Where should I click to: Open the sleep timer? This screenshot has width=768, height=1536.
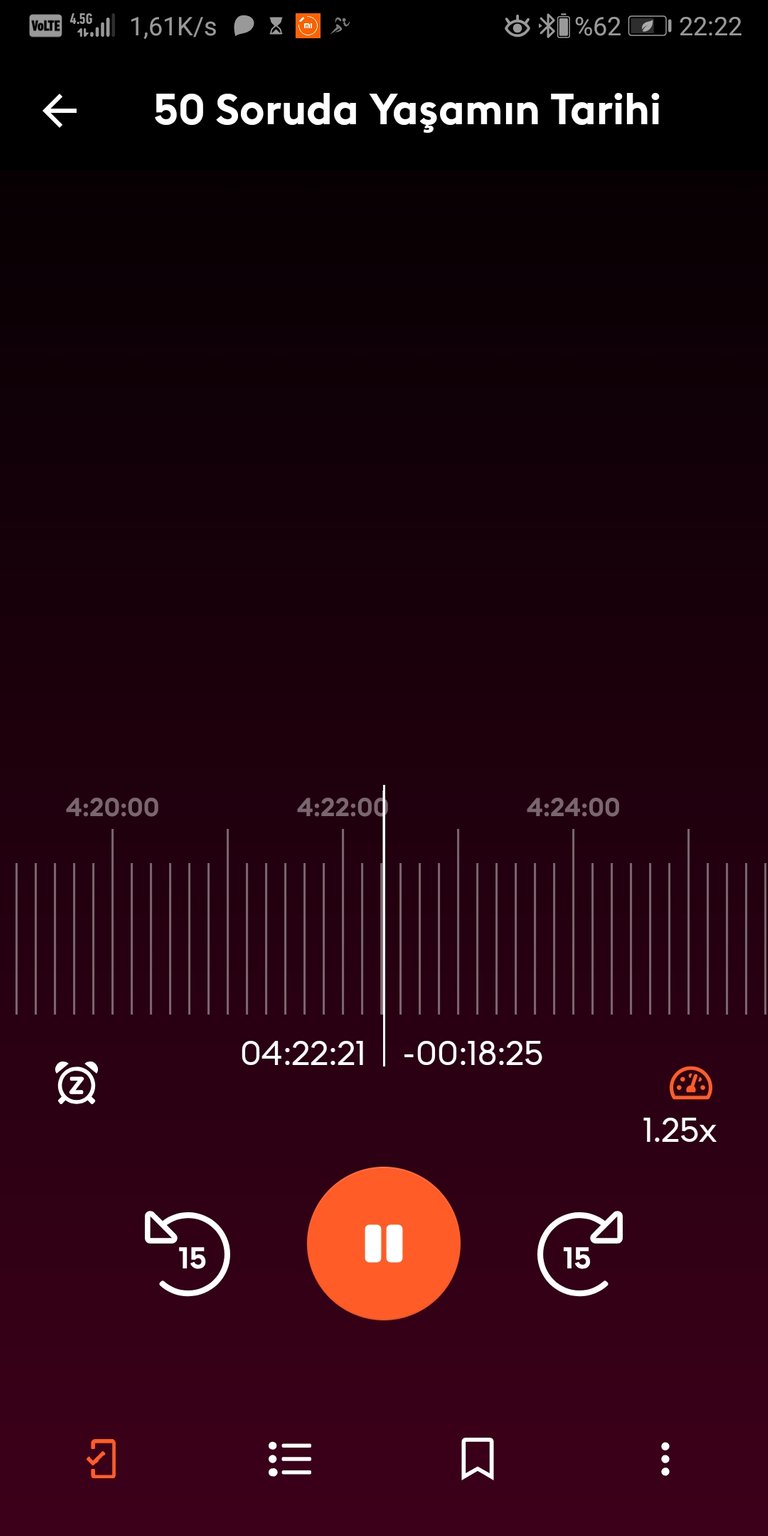pyautogui.click(x=77, y=1084)
